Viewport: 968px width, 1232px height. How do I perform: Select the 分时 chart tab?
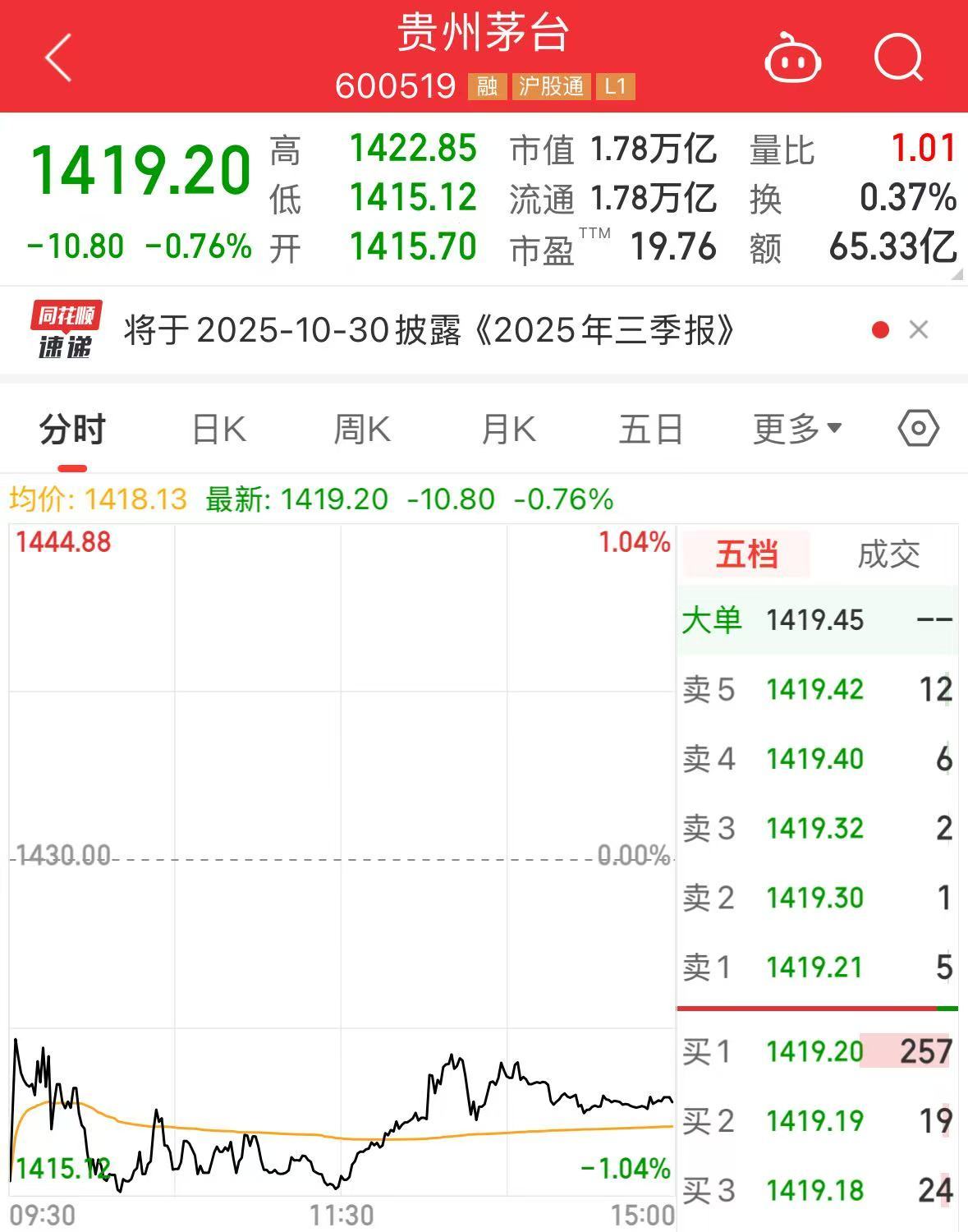click(72, 430)
